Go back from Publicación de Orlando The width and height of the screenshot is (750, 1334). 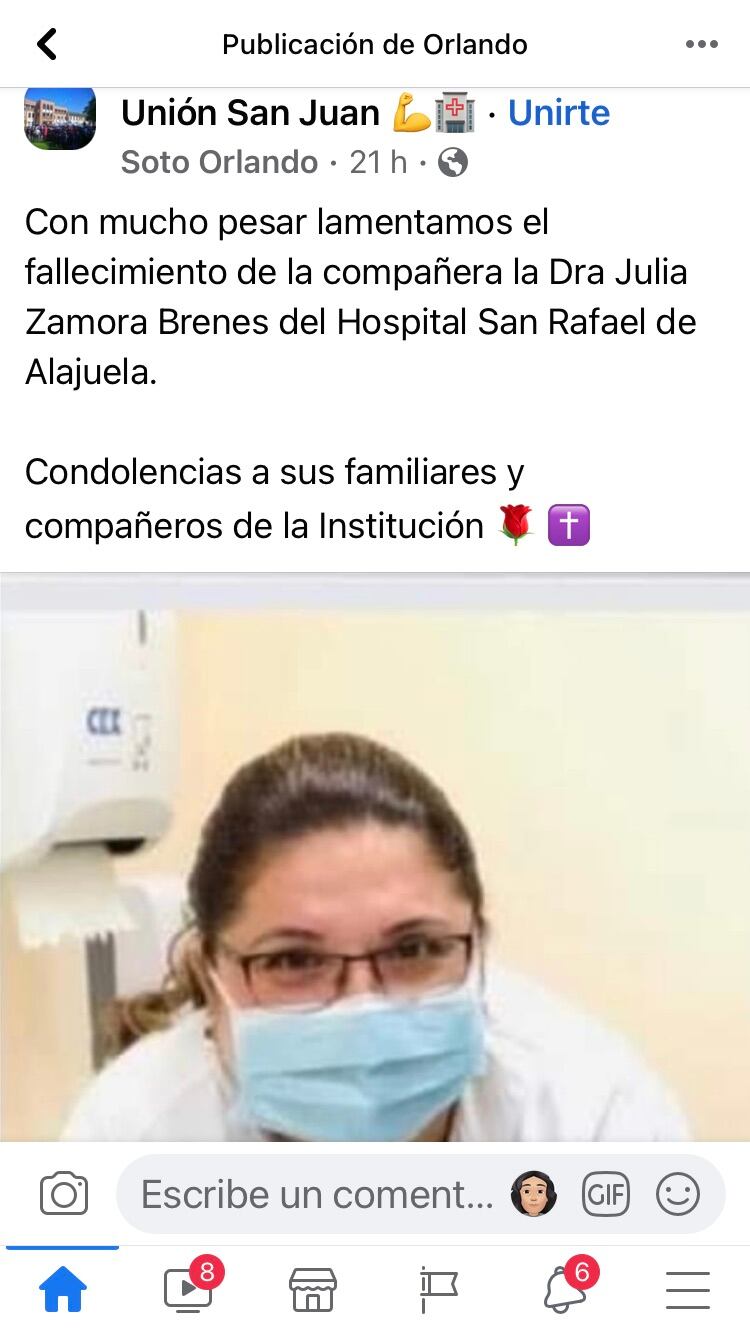pos(47,44)
